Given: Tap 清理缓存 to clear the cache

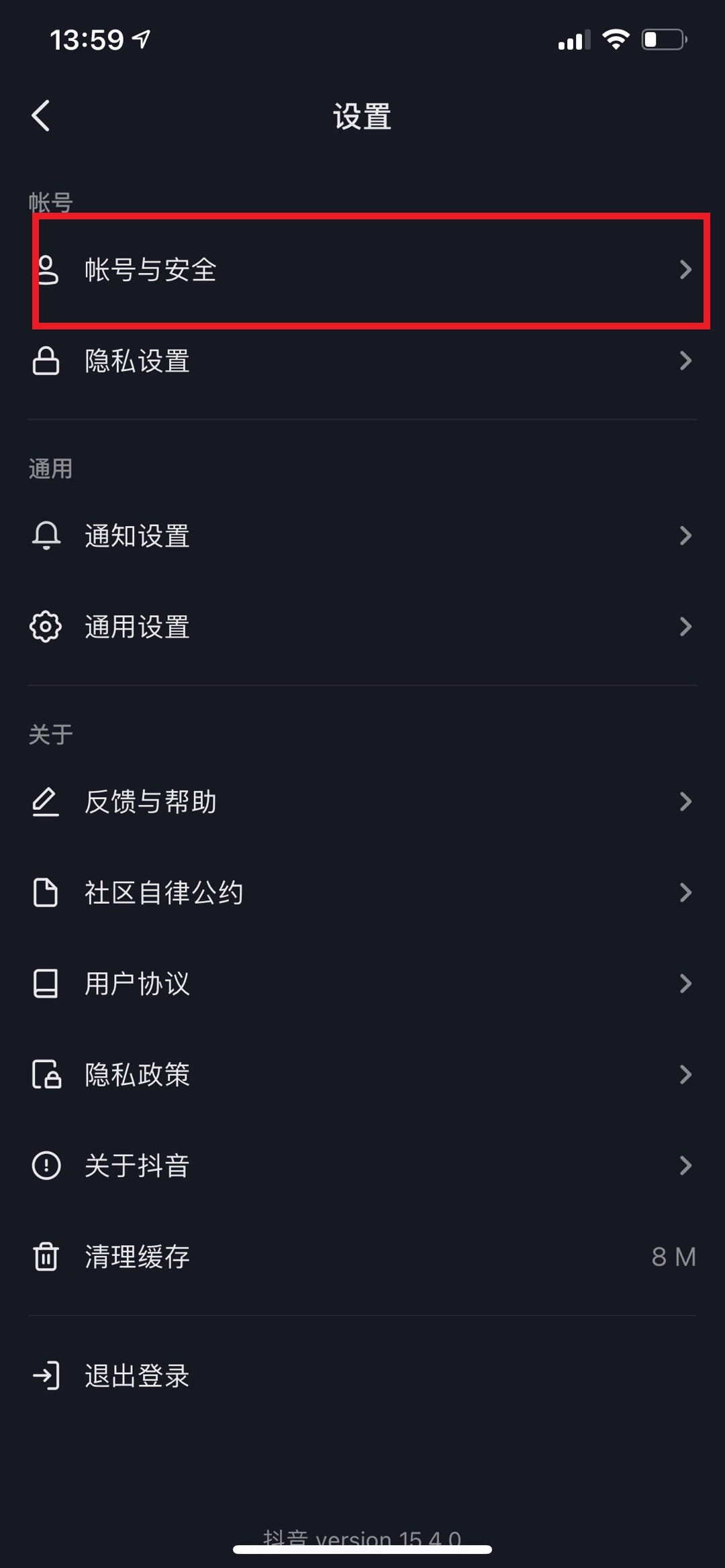Looking at the screenshot, I should [362, 1257].
